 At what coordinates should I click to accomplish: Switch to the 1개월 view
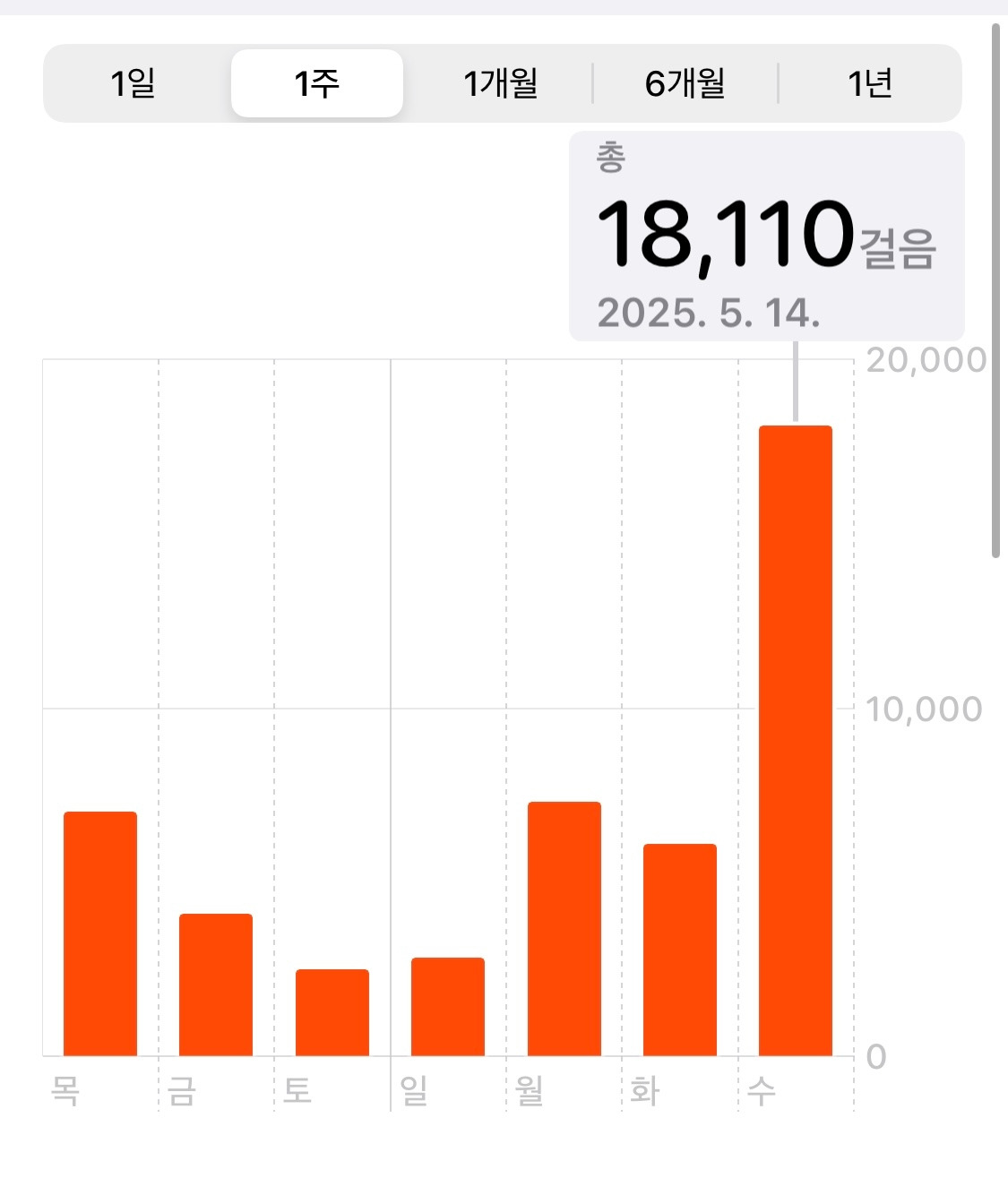[x=501, y=83]
